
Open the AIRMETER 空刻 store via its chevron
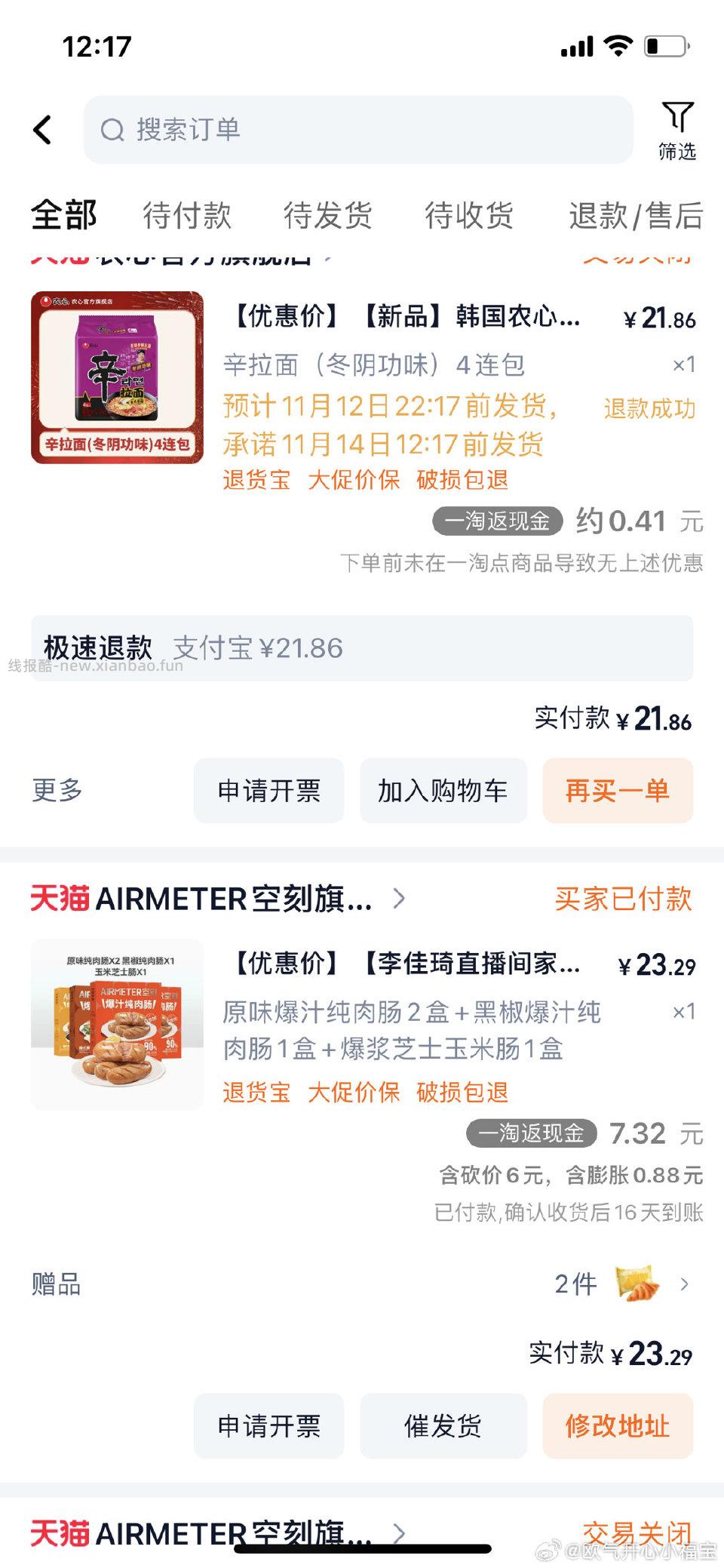pyautogui.click(x=400, y=899)
